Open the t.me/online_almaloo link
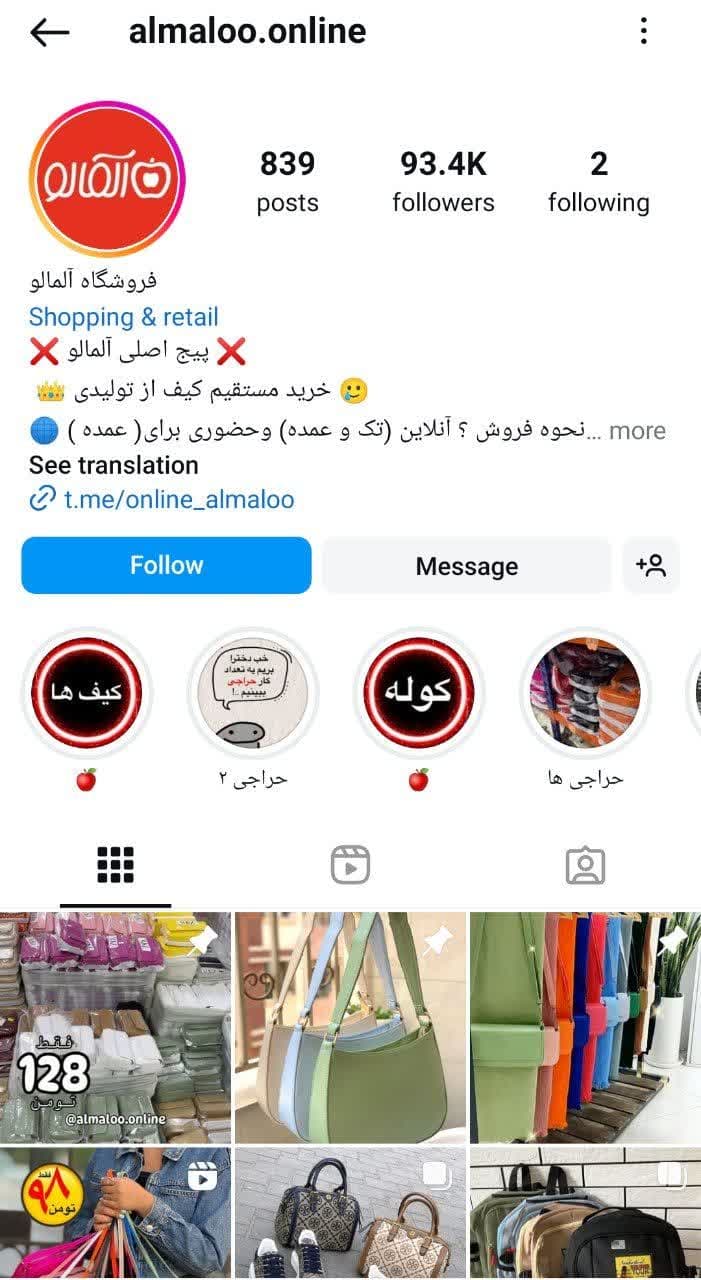 click(x=178, y=499)
